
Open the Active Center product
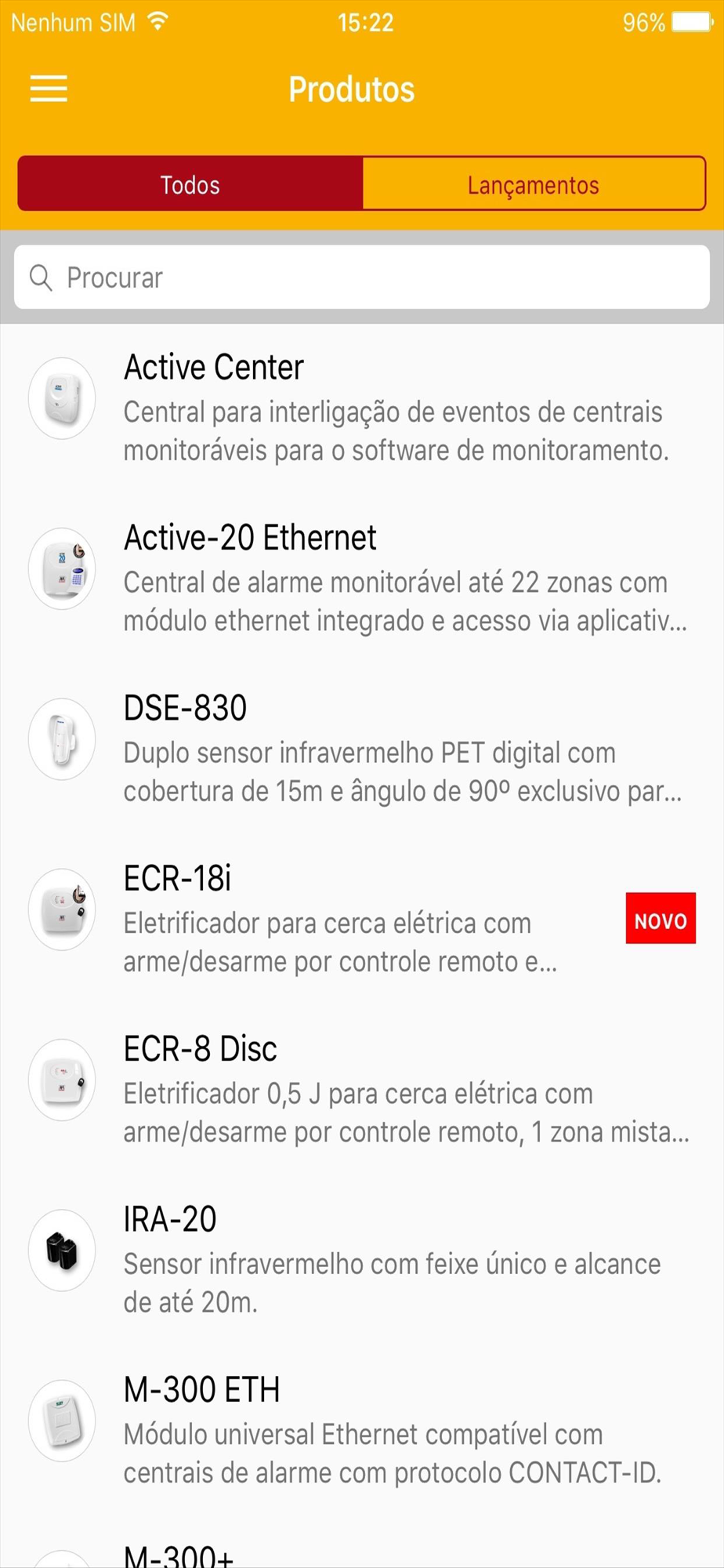click(362, 408)
